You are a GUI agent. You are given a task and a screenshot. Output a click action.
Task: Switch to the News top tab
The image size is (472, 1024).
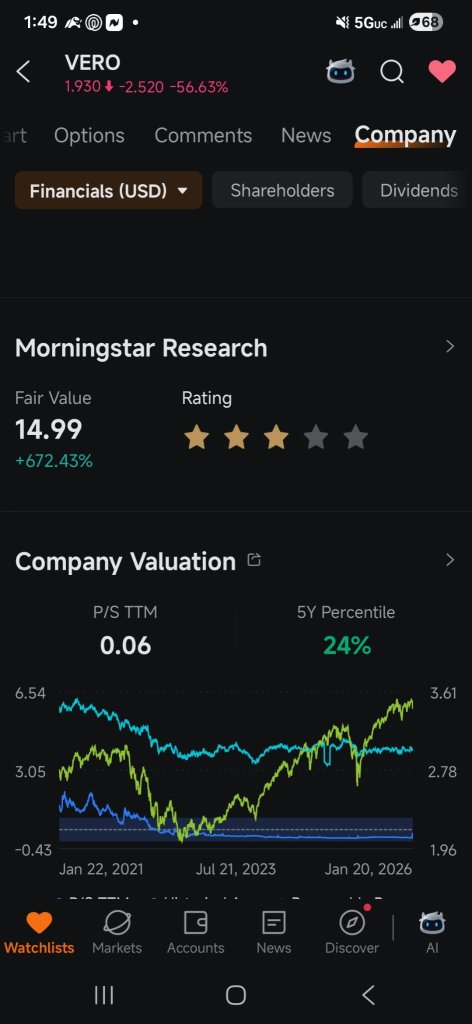306,135
